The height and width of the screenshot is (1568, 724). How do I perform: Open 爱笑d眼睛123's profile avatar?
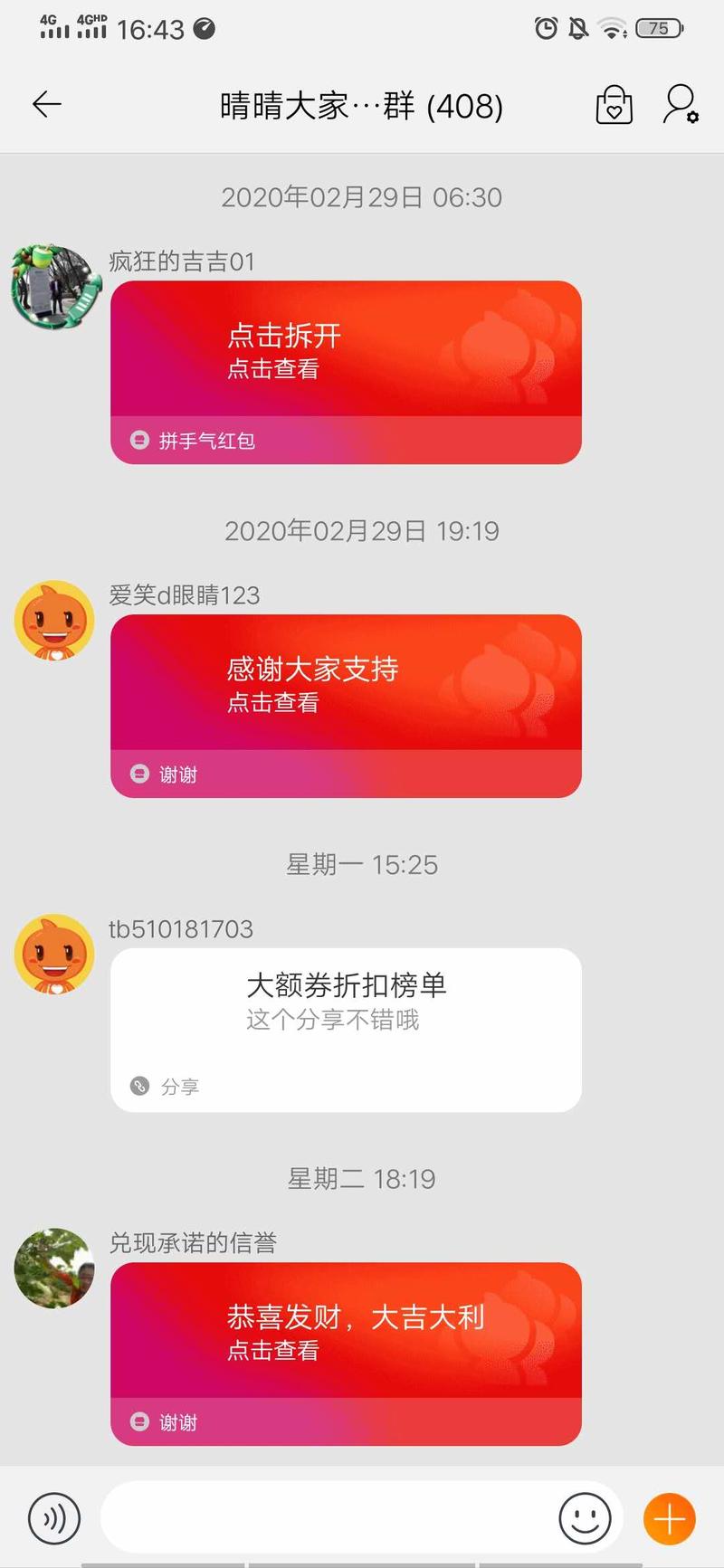pyautogui.click(x=53, y=622)
